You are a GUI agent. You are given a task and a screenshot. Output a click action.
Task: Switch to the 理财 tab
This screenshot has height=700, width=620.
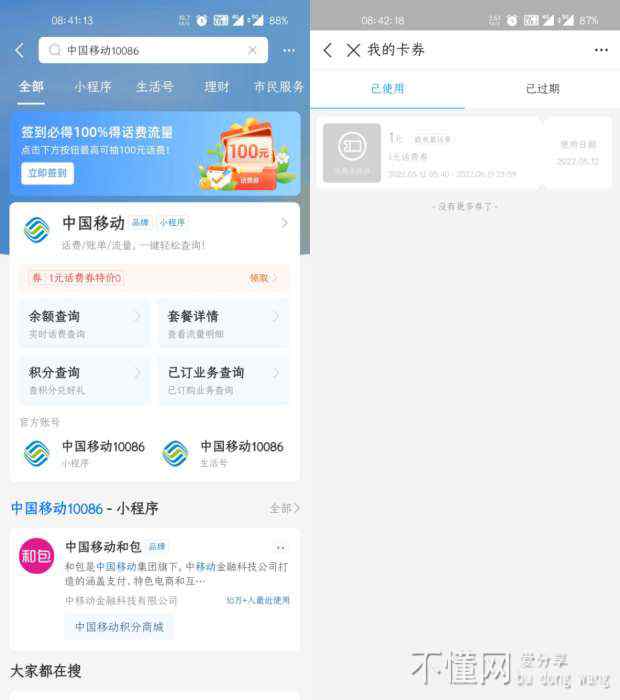pos(217,87)
